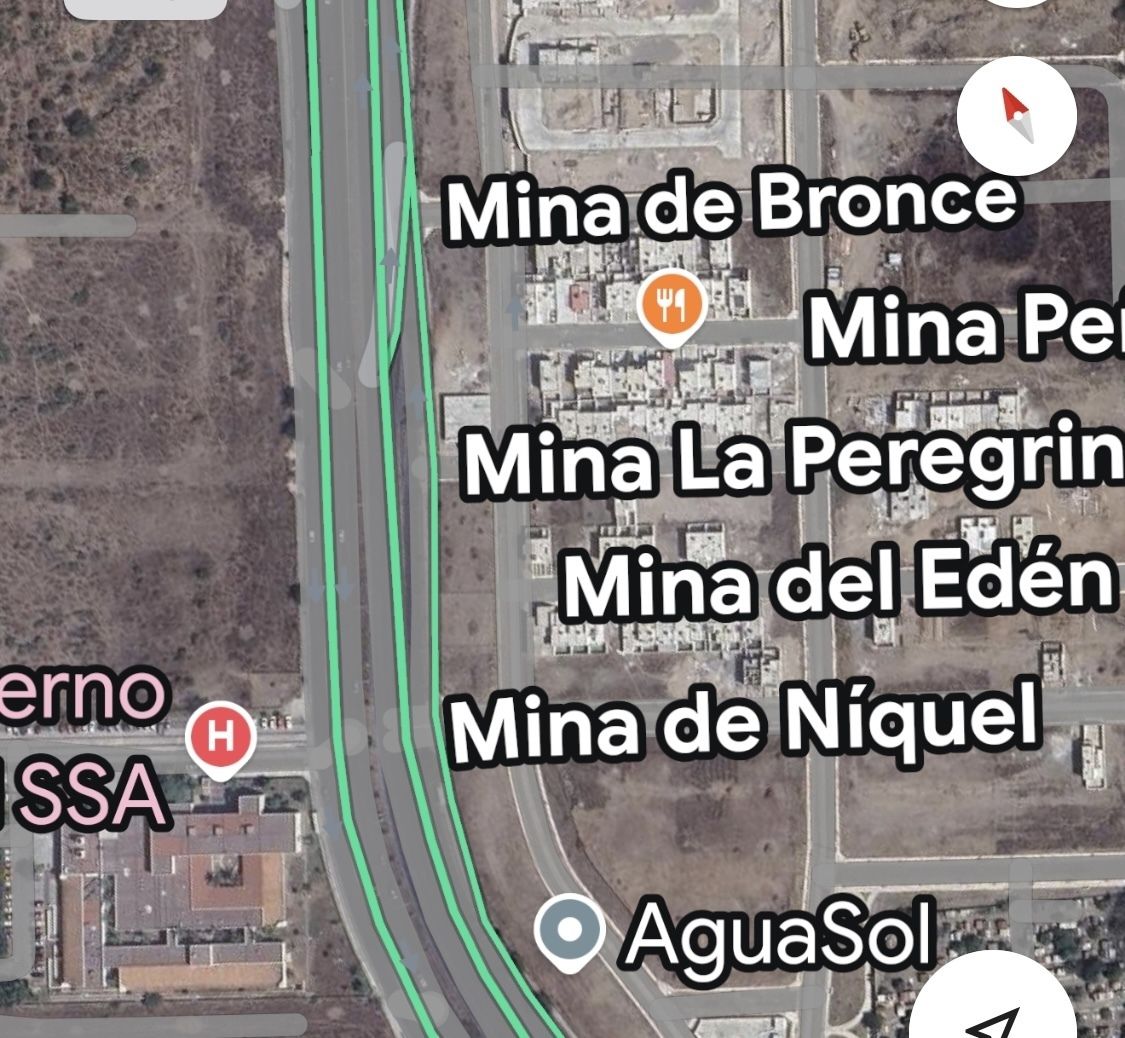The image size is (1125, 1038).
Task: Tap the compass to reset map orientation
Action: point(1016,114)
